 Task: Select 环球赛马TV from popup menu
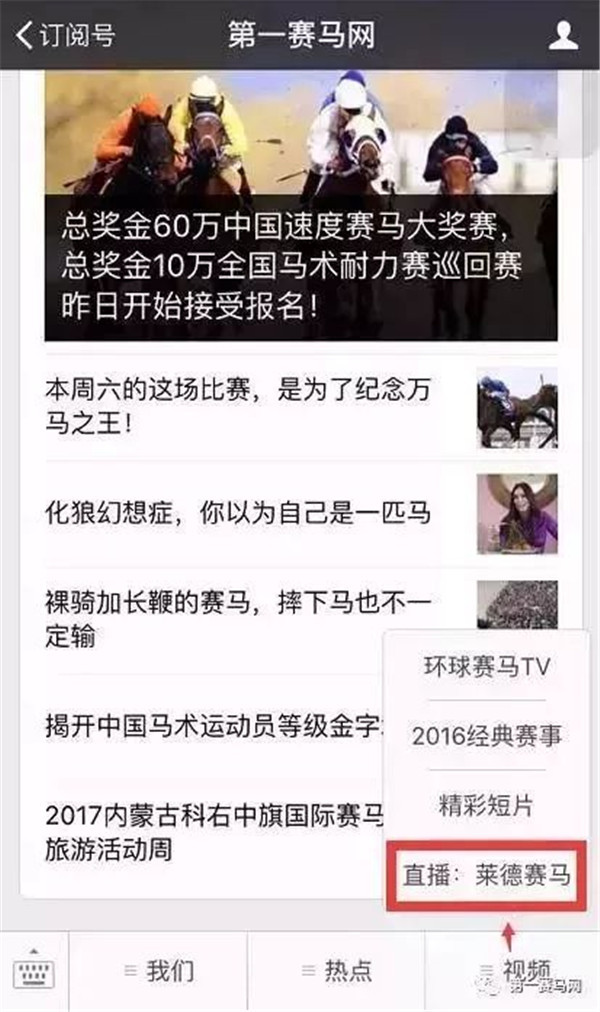[x=488, y=667]
